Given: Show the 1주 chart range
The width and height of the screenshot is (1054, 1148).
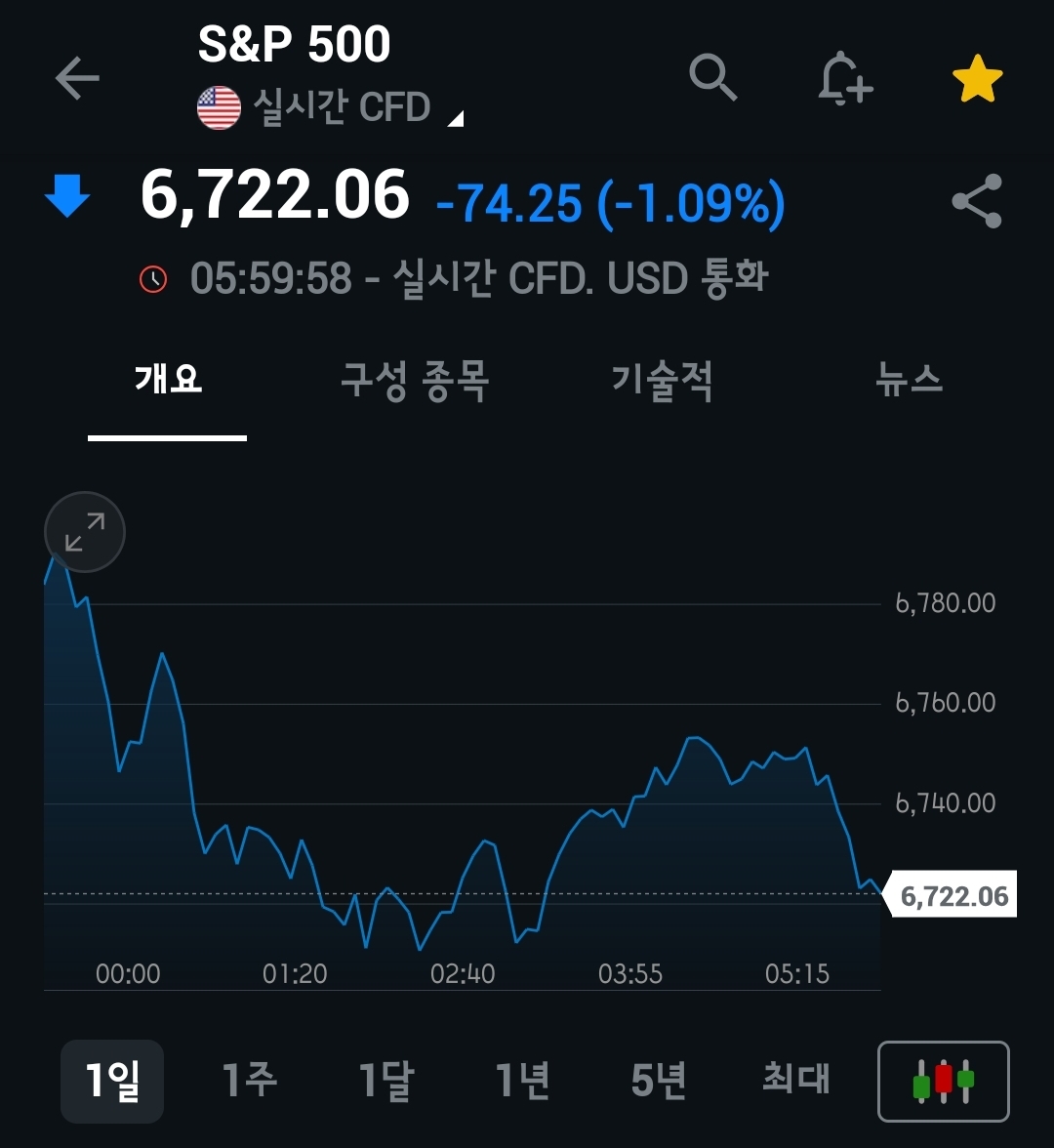Looking at the screenshot, I should click(x=250, y=1081).
